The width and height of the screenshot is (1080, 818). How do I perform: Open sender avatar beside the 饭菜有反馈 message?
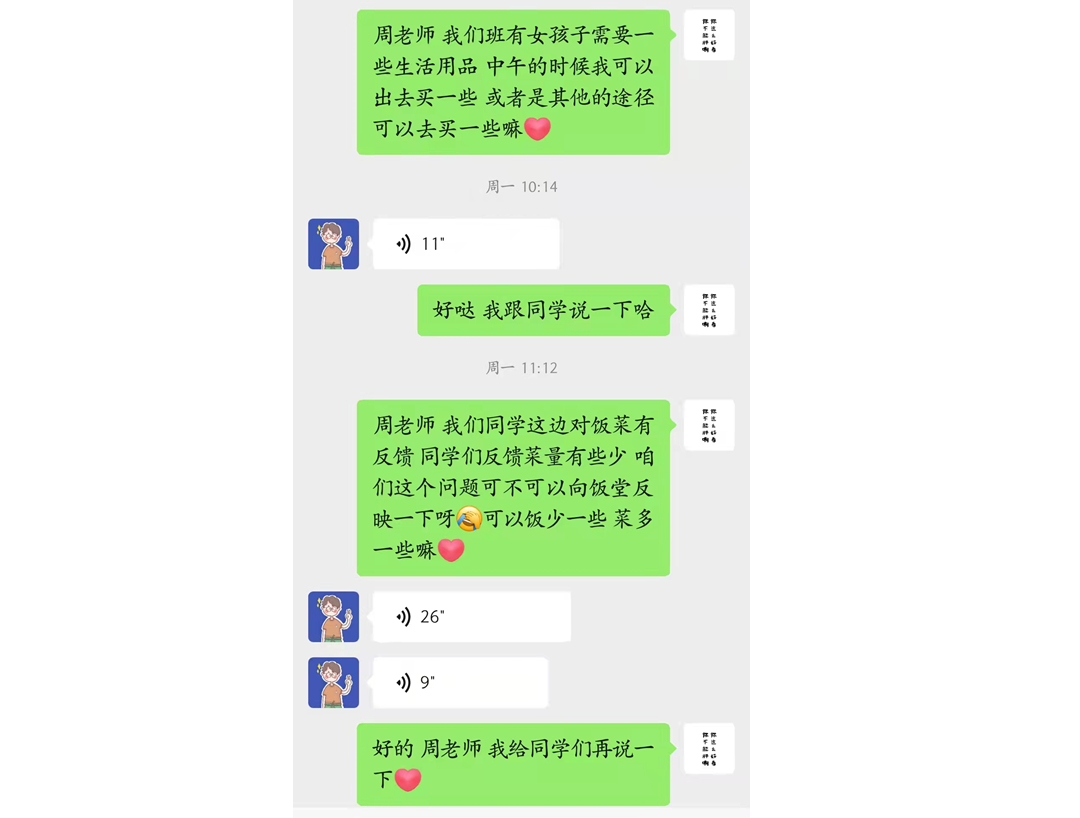click(709, 425)
